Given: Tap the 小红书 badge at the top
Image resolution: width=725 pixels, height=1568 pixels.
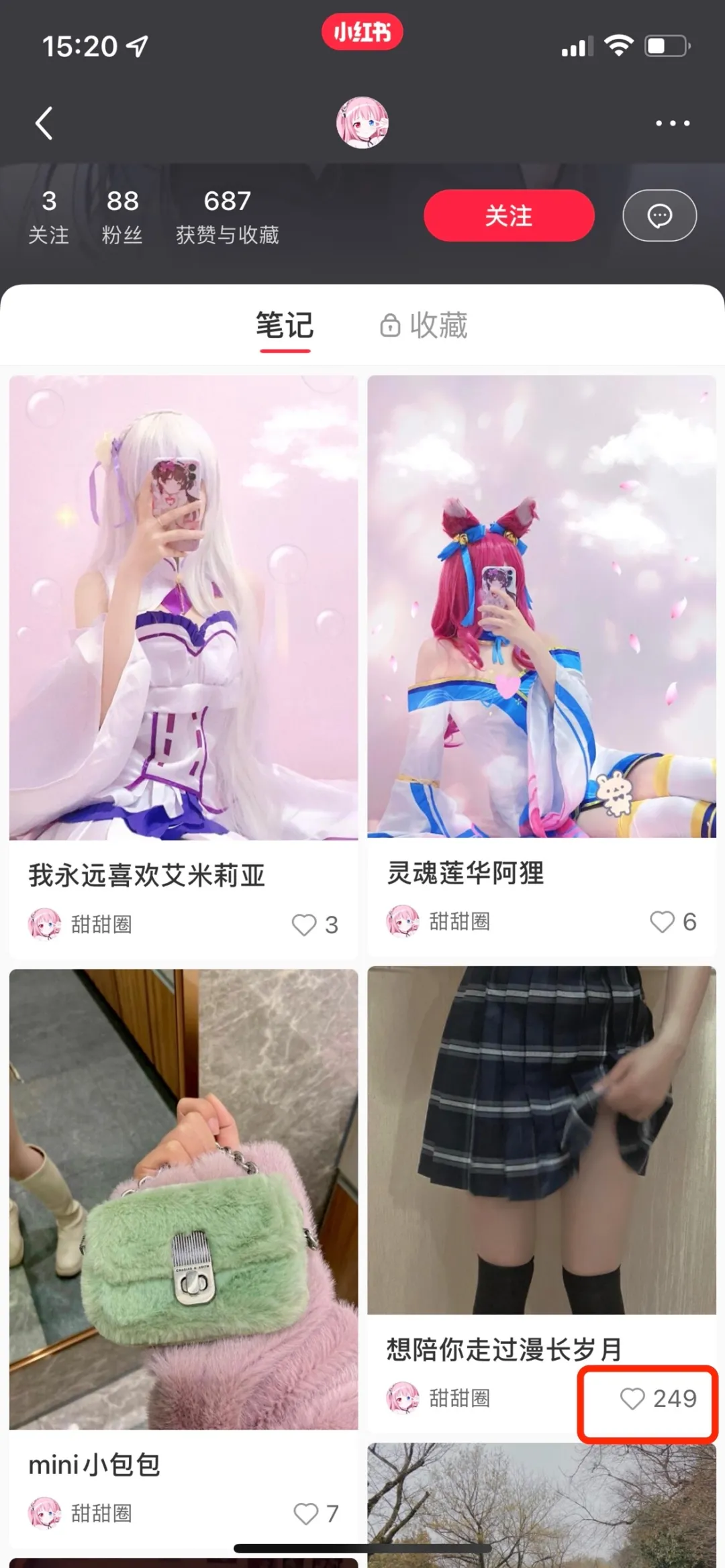Looking at the screenshot, I should (362, 31).
